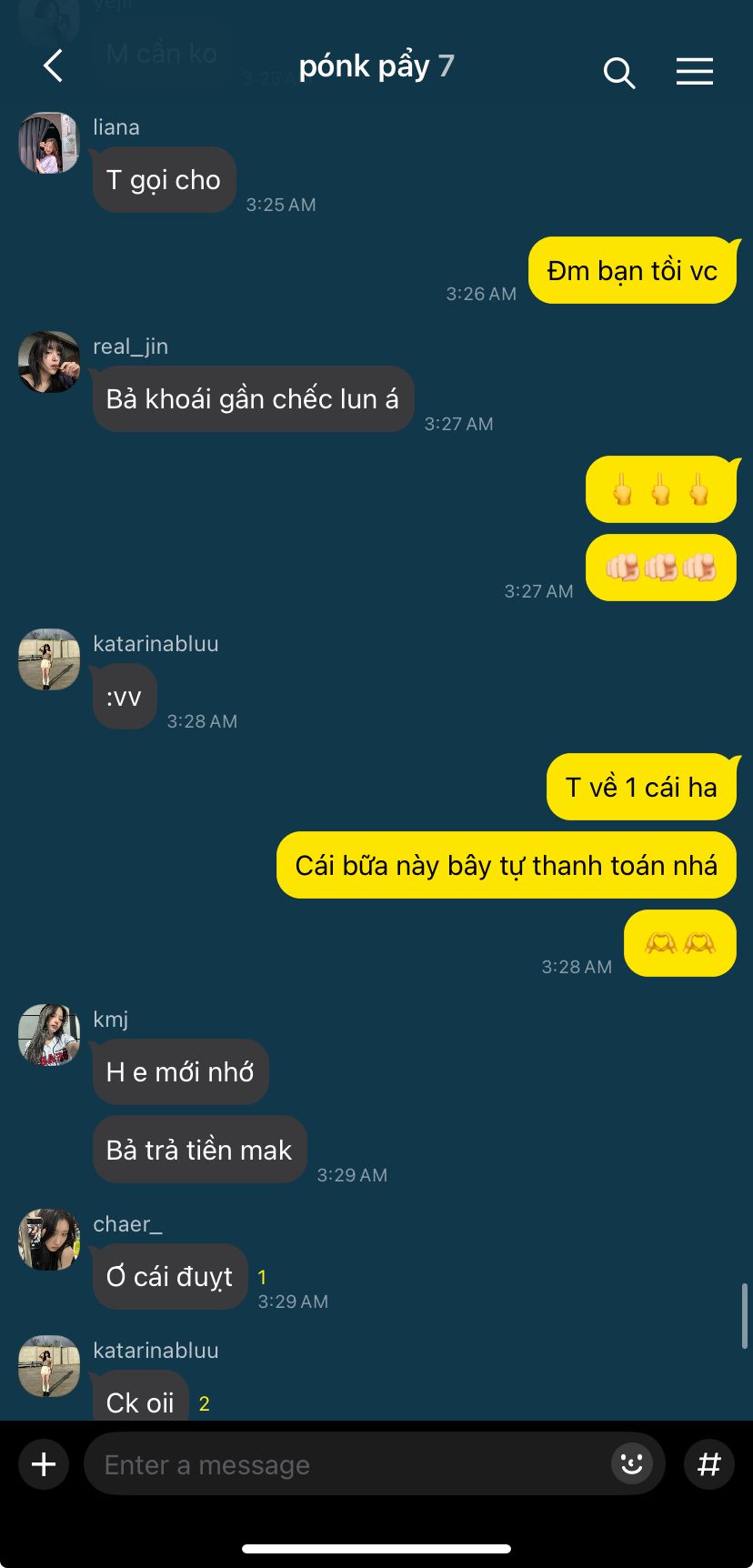Open the chat room hamburger menu
Screen dimensions: 753x1568
[694, 71]
